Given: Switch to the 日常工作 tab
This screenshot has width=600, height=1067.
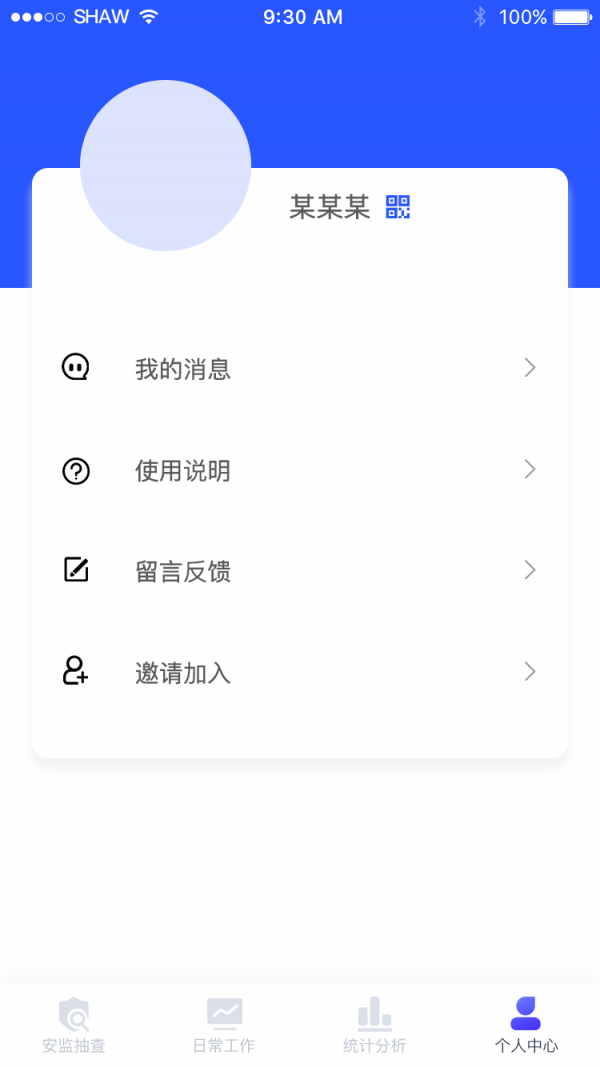Looking at the screenshot, I should (224, 1026).
